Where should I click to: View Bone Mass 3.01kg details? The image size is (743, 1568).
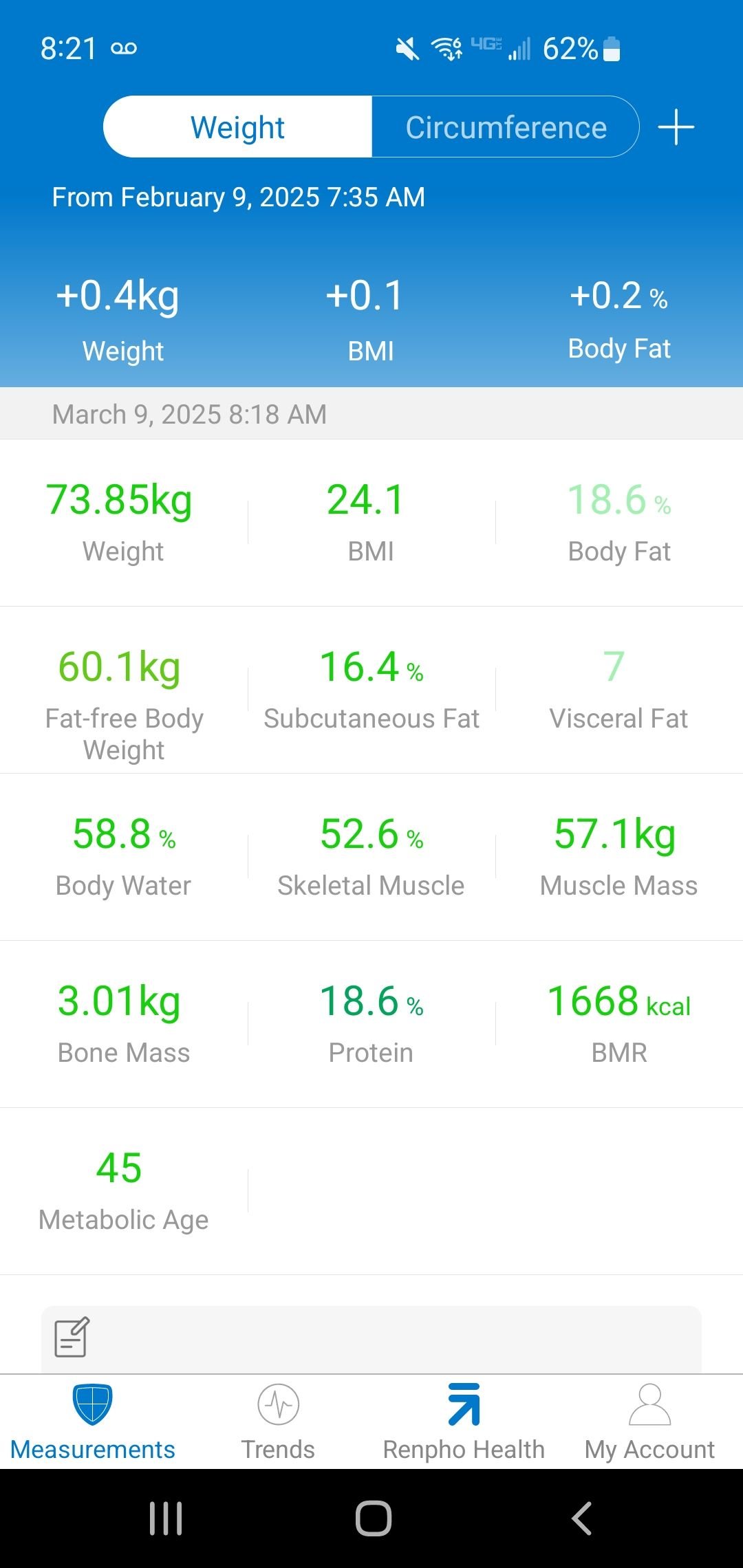[124, 1024]
